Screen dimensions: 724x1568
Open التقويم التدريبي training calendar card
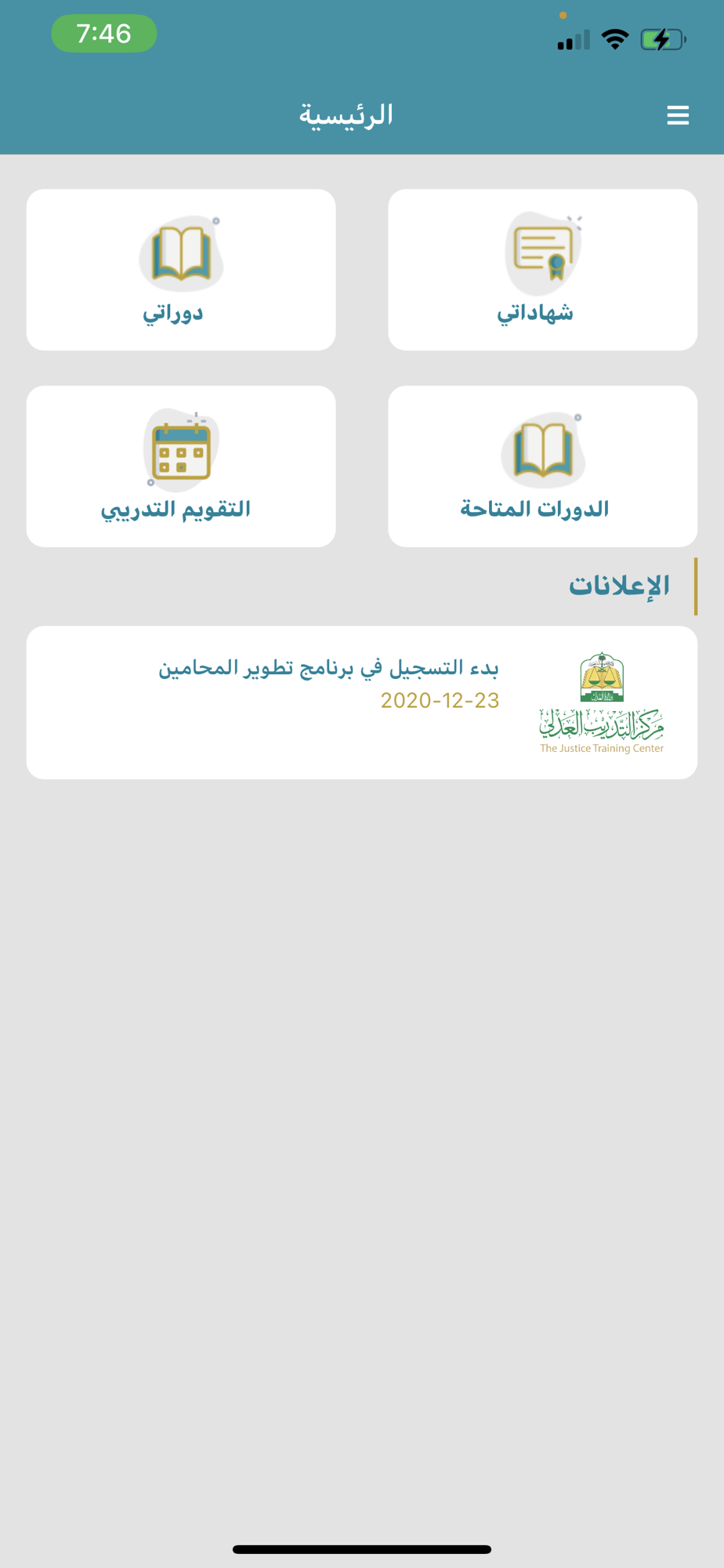(x=181, y=466)
